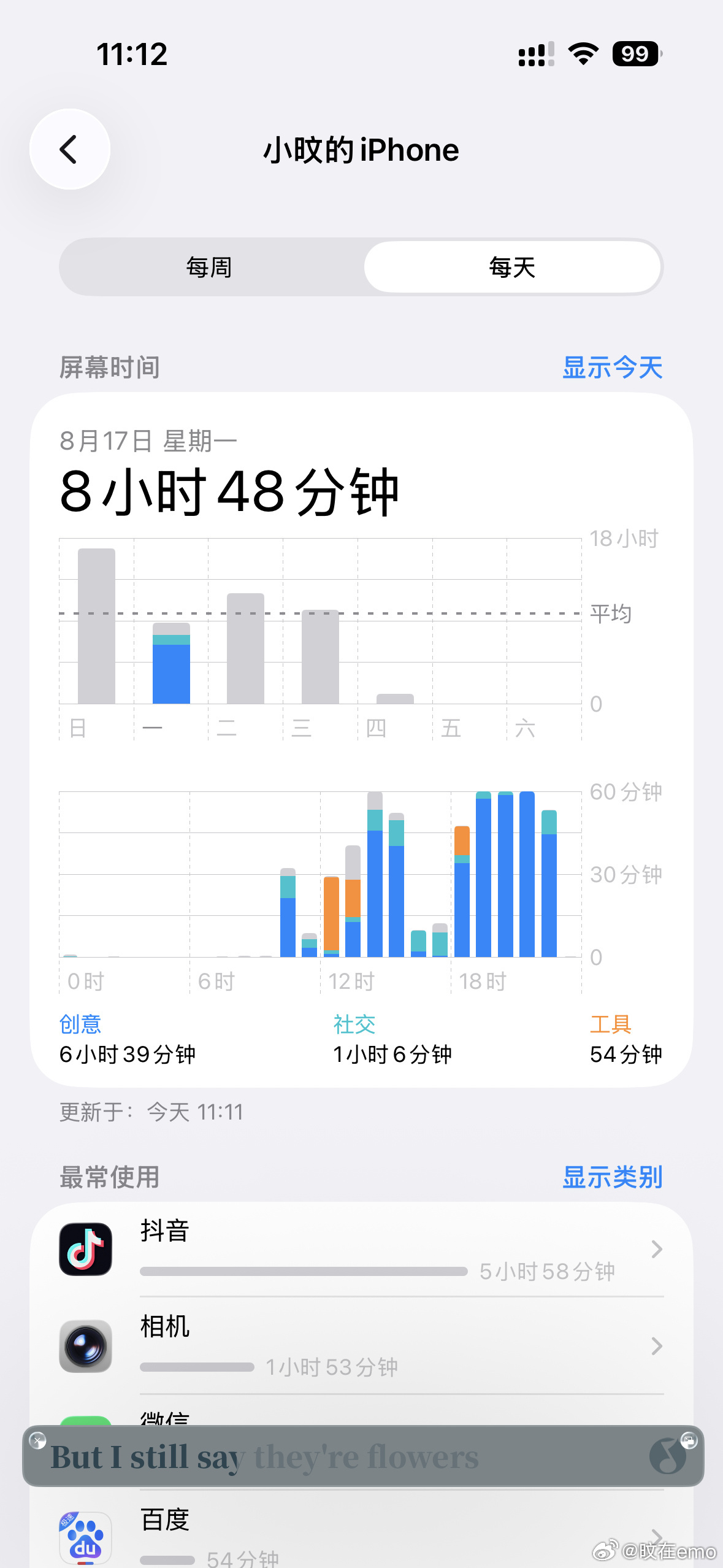The width and height of the screenshot is (723, 1568).
Task: Select the Wednesday (三) bar in weekly chart
Action: click(320, 656)
